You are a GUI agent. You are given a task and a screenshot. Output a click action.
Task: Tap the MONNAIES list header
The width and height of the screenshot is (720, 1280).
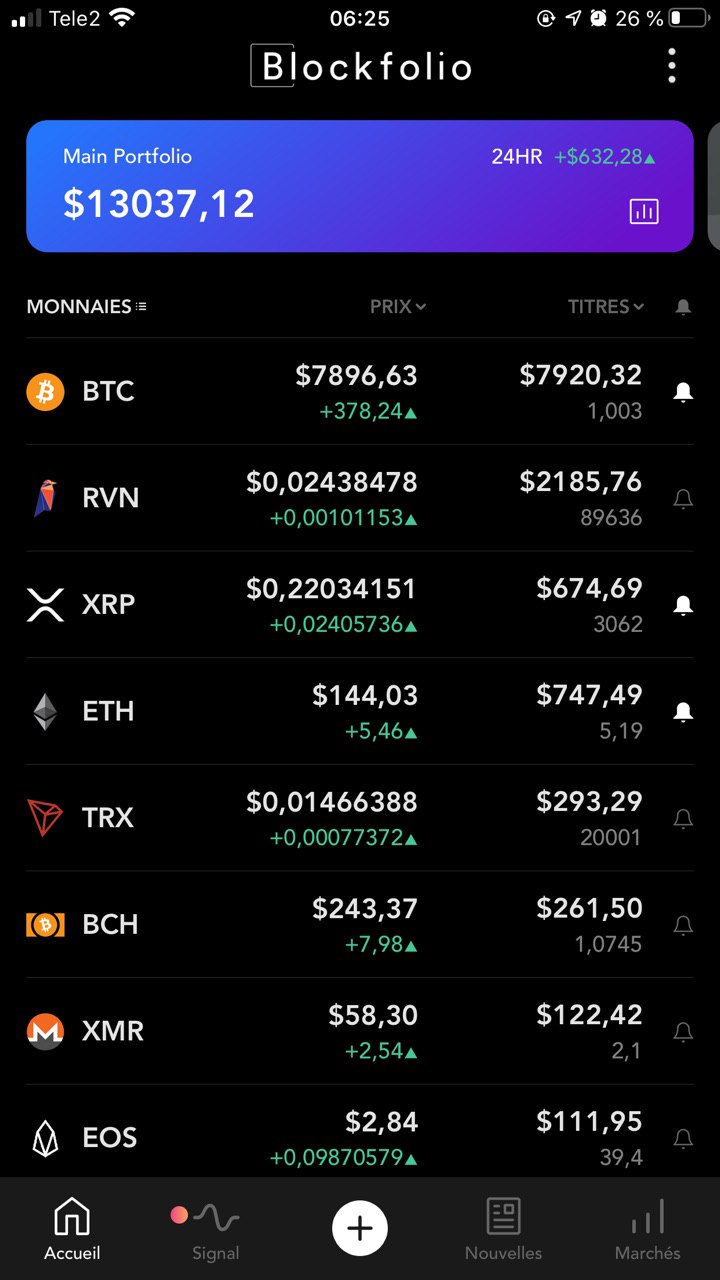point(87,307)
